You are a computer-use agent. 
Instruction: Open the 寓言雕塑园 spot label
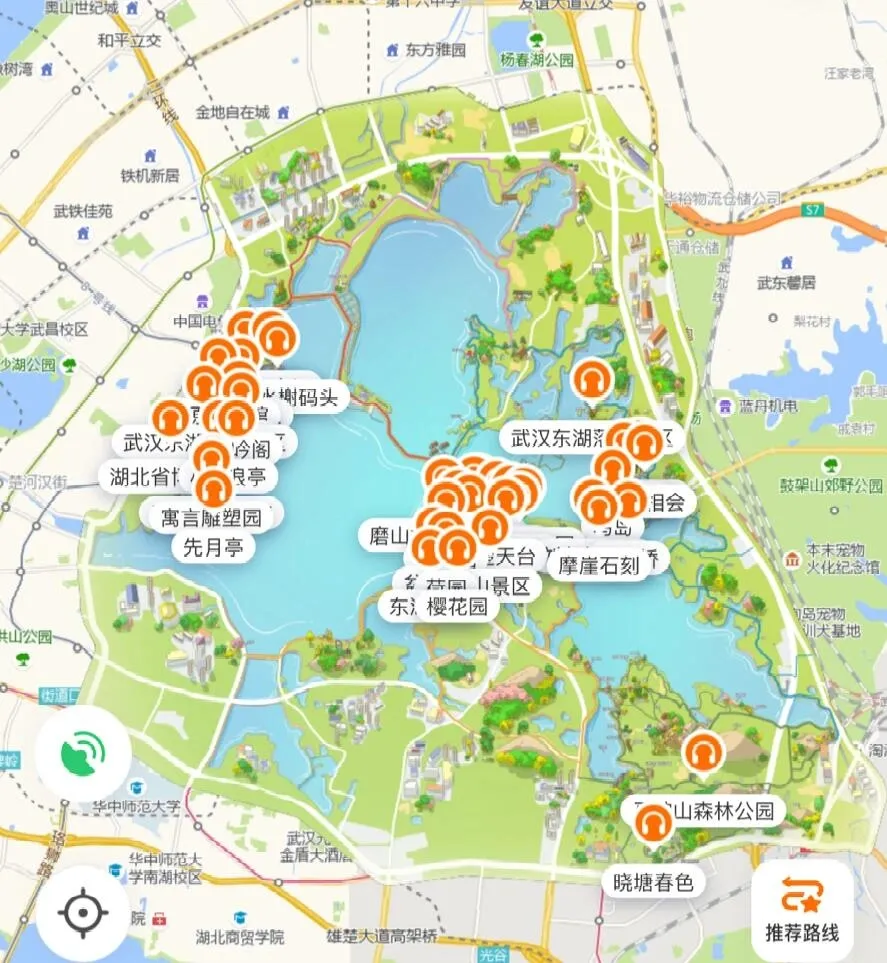[x=211, y=517]
